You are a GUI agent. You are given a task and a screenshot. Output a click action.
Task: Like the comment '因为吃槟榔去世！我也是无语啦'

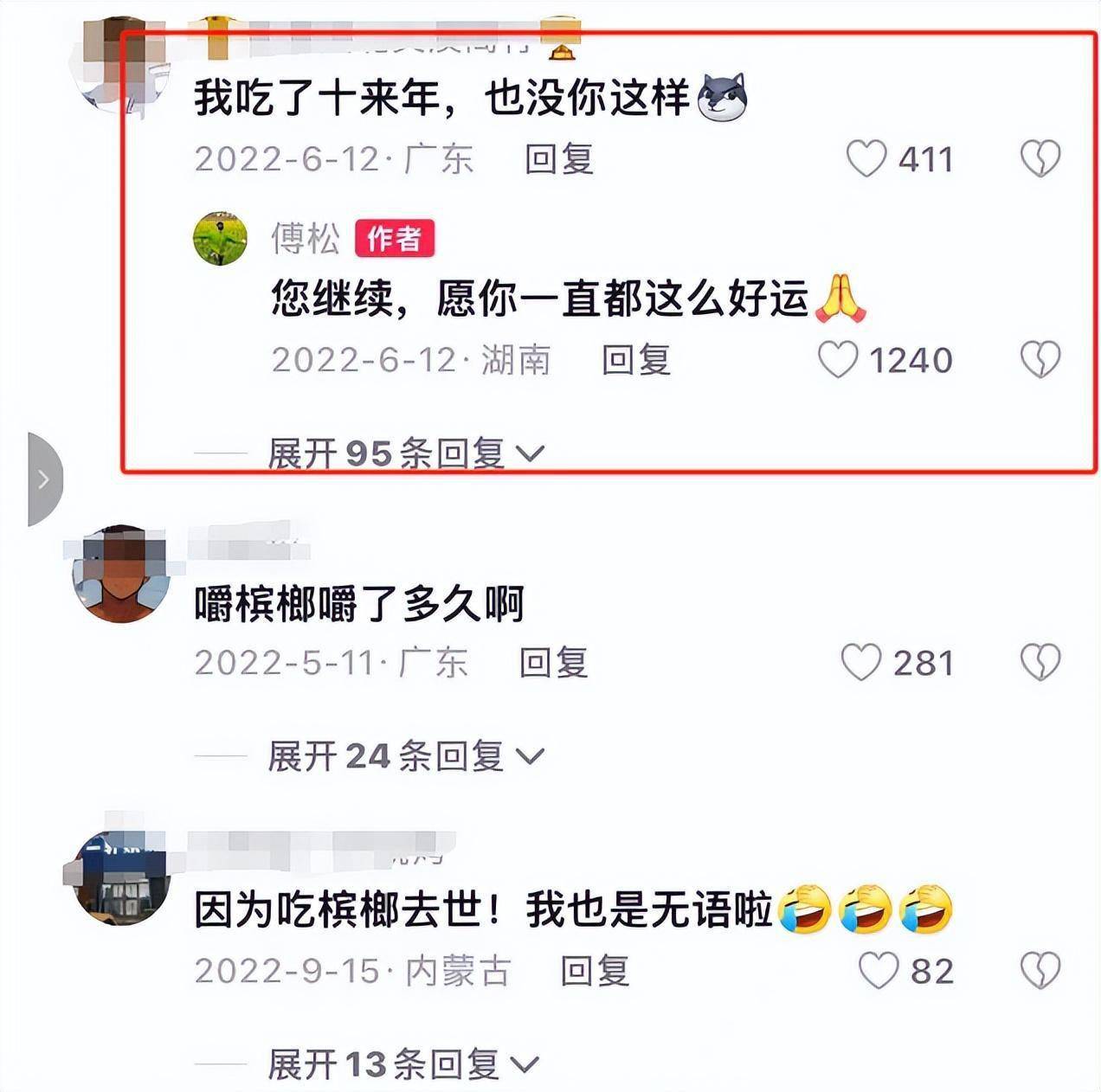(x=879, y=971)
